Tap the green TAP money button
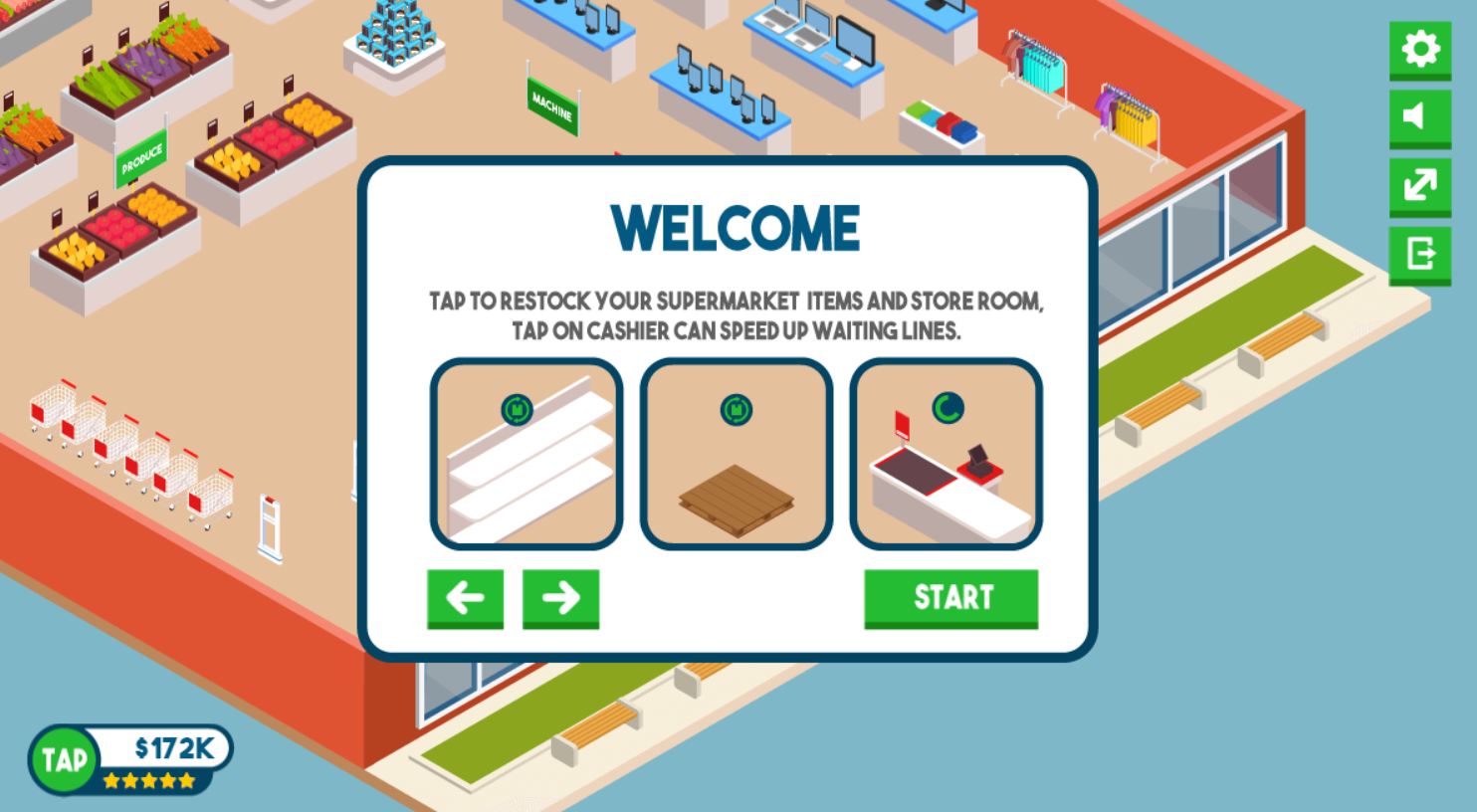 coord(65,760)
